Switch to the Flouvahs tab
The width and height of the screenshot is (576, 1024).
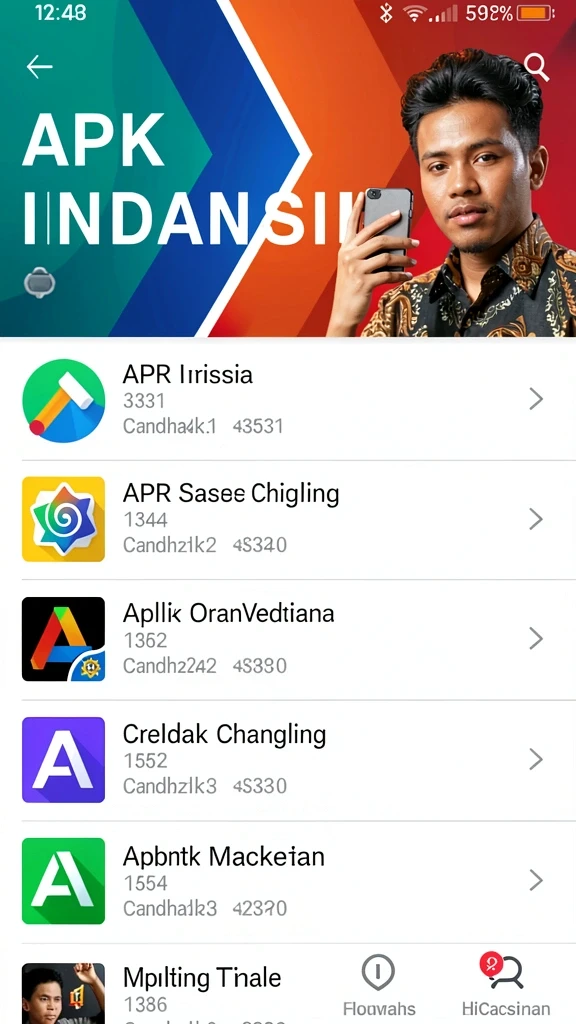point(379,985)
